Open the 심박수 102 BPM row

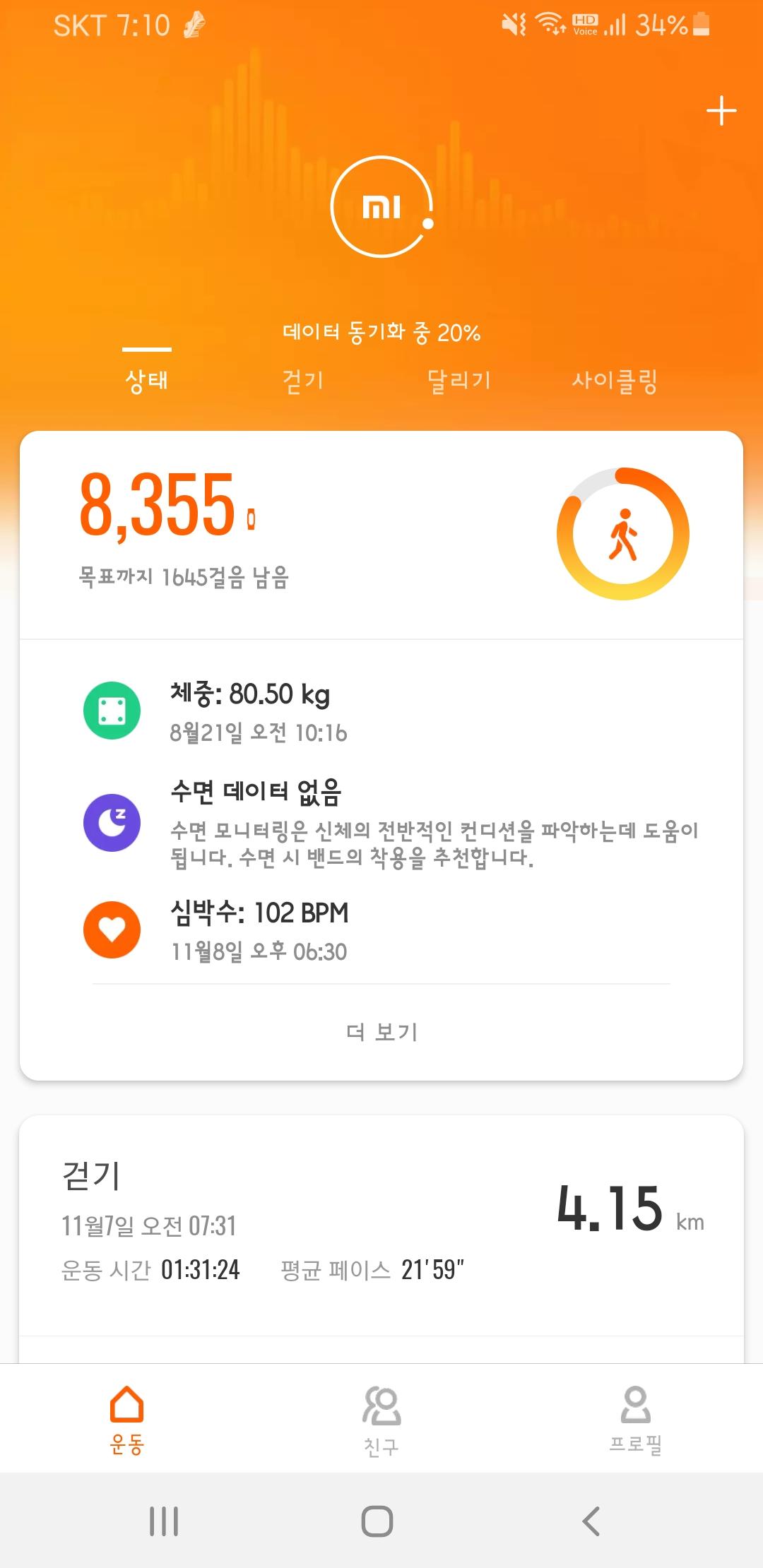[x=381, y=930]
